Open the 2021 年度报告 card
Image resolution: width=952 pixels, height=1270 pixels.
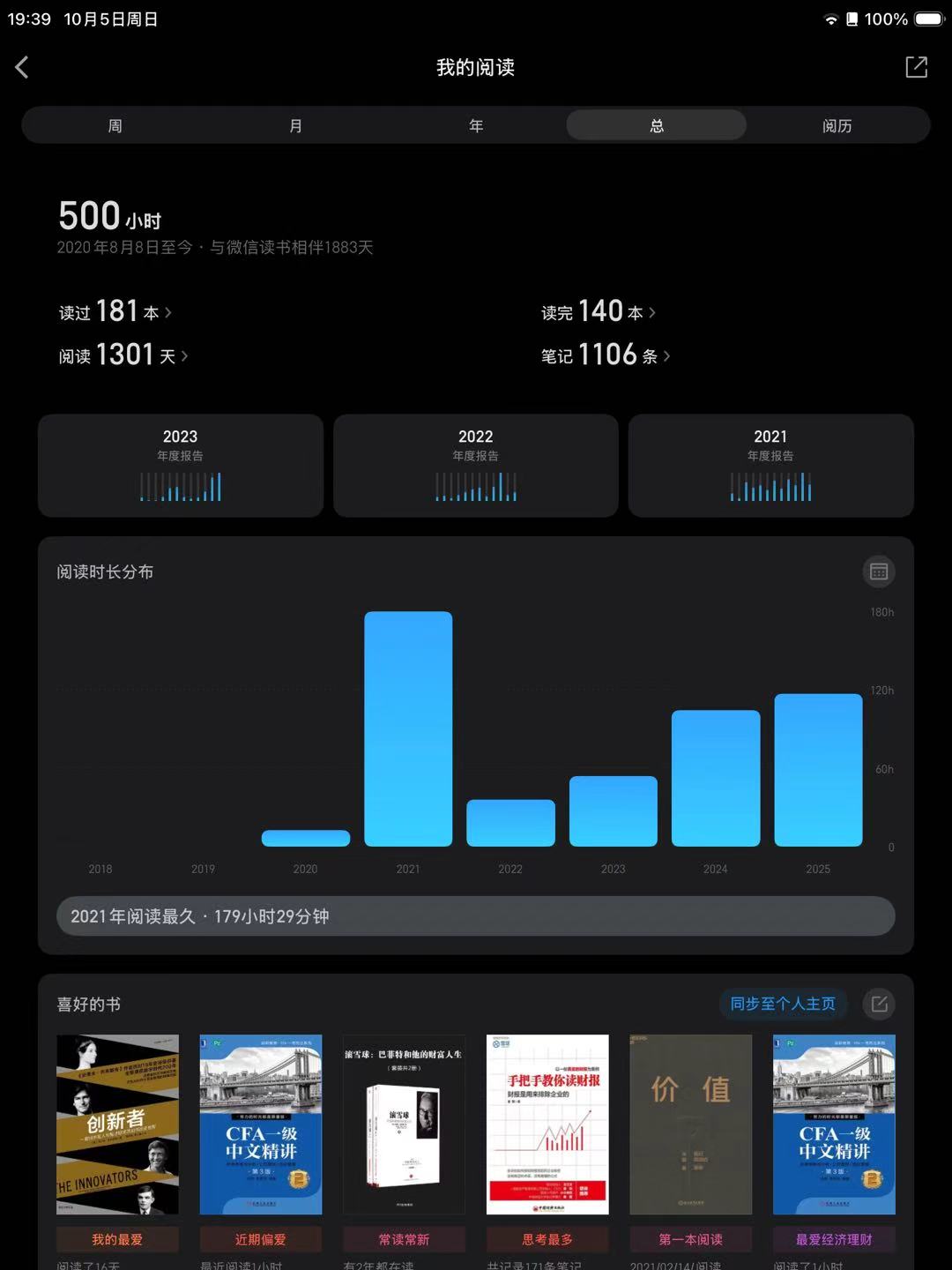(770, 465)
